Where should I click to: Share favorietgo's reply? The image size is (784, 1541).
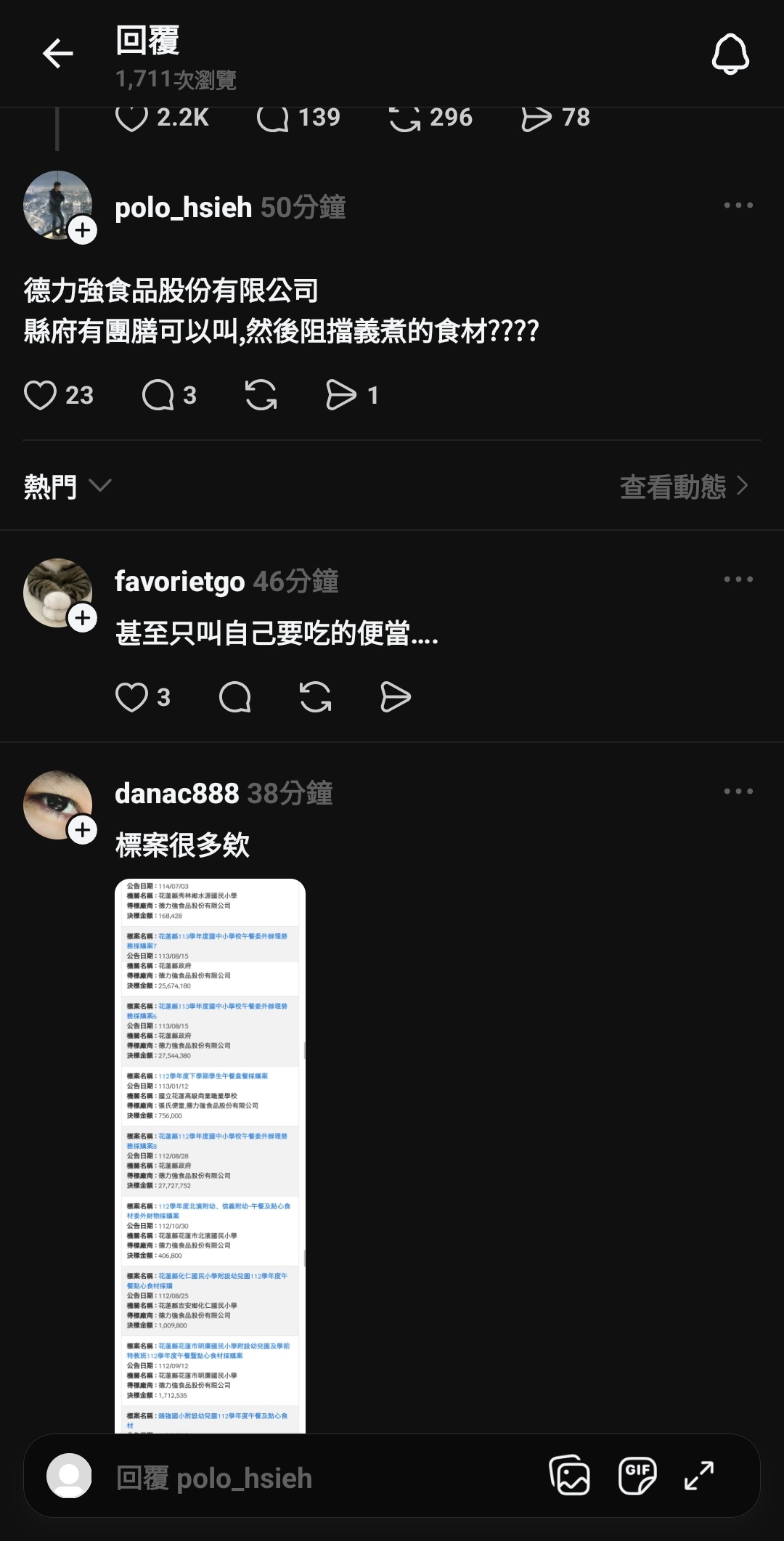396,697
